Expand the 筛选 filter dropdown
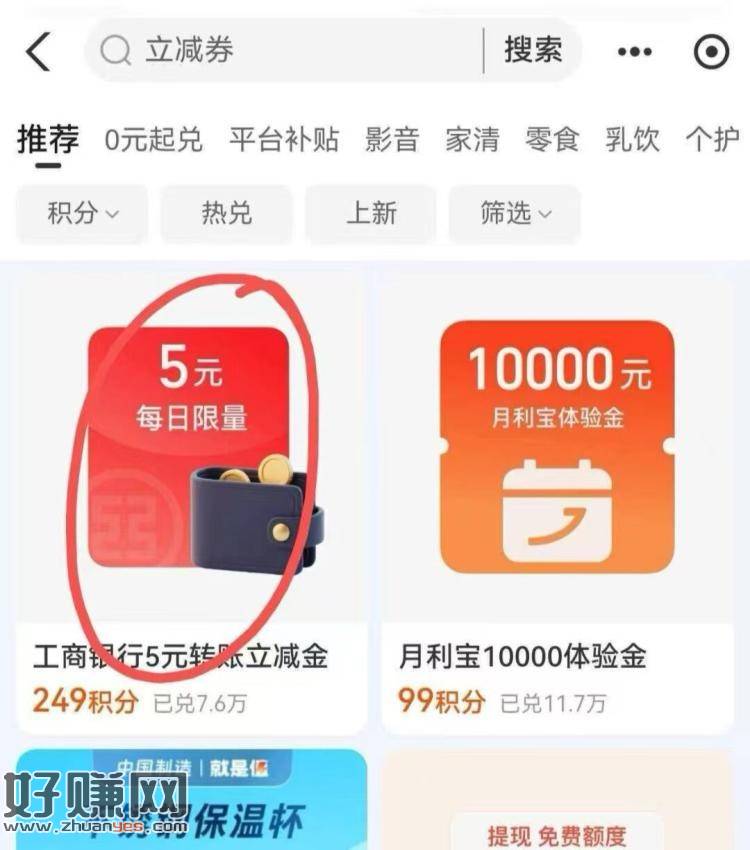750x850 pixels. click(515, 213)
